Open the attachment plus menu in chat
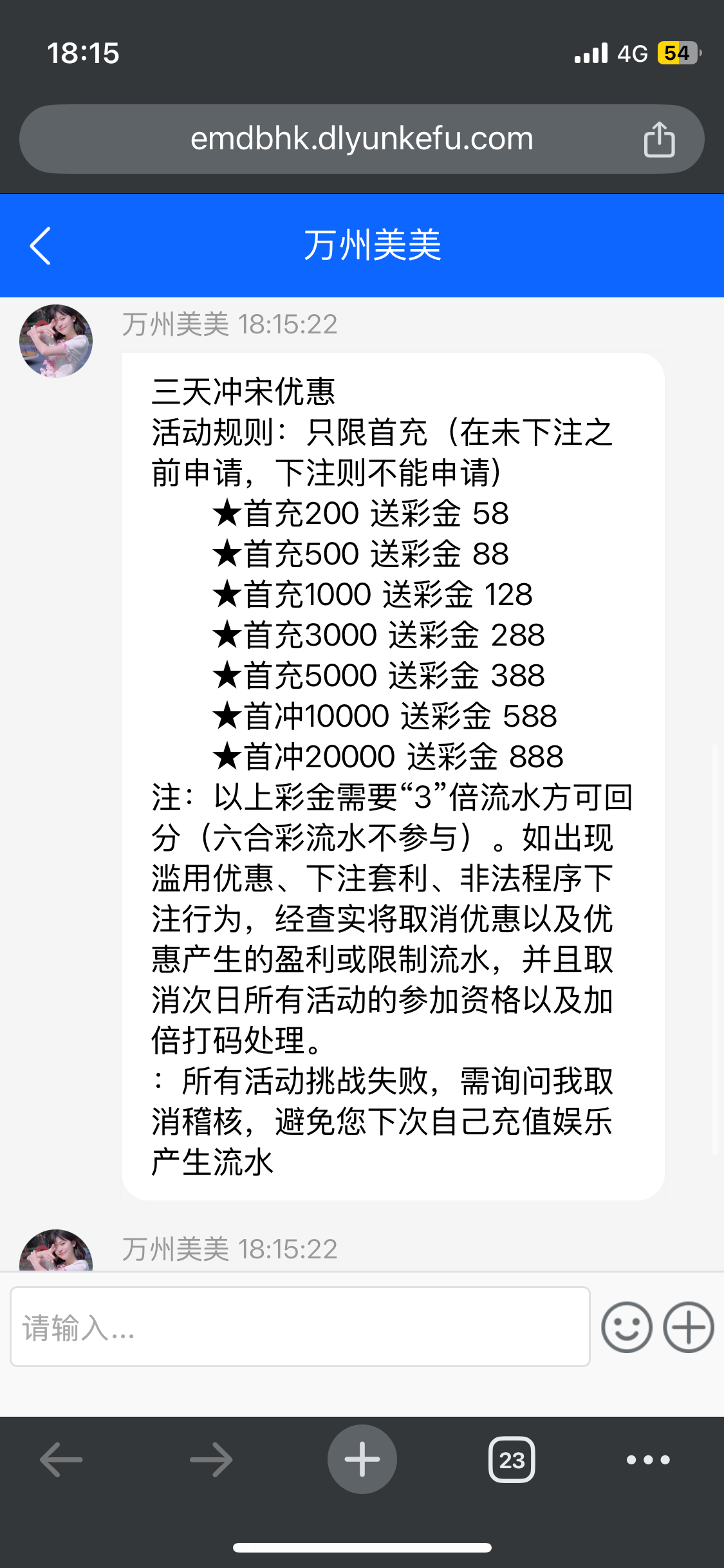 [x=689, y=1327]
